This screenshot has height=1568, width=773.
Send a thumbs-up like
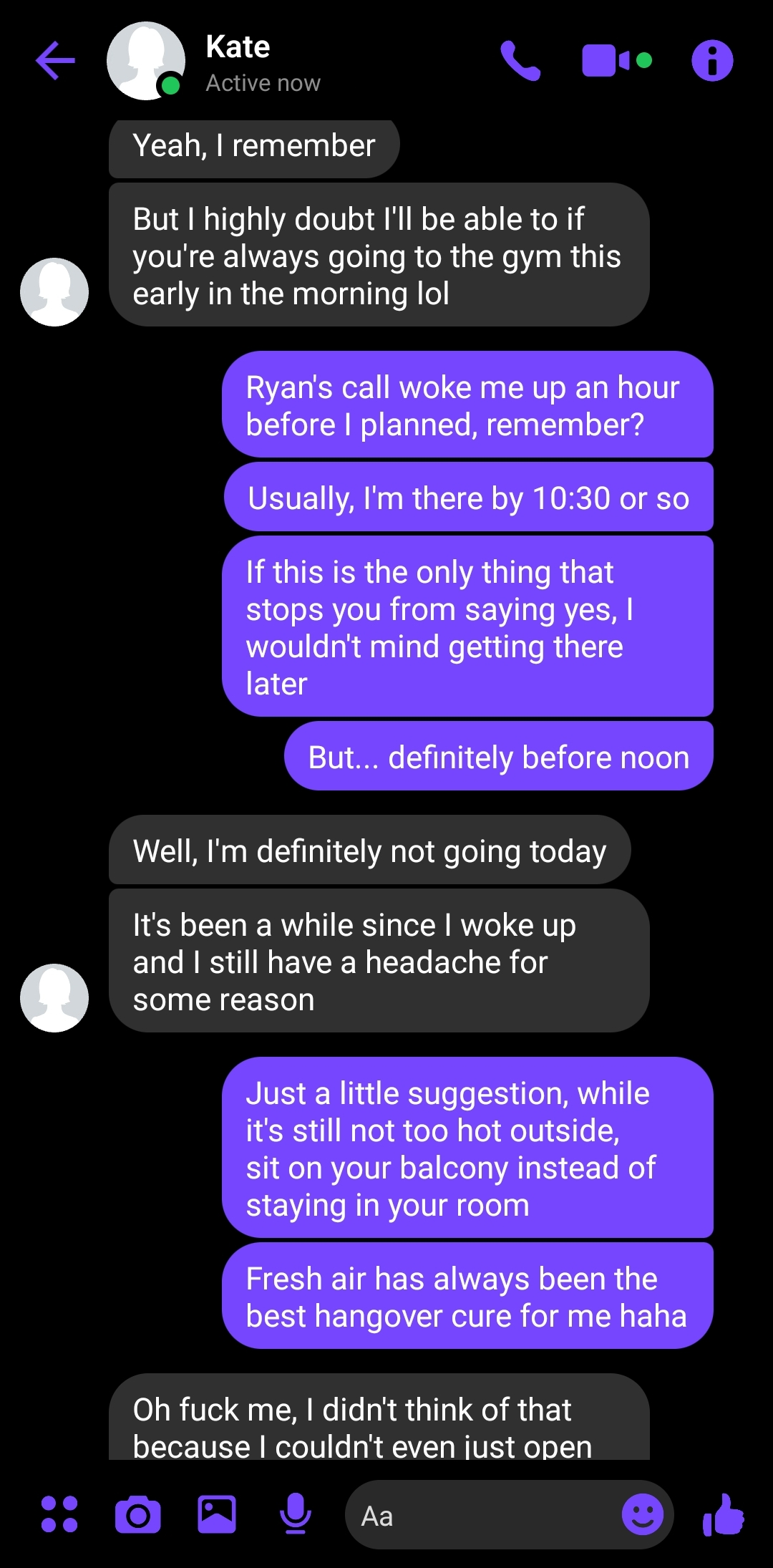(724, 1514)
